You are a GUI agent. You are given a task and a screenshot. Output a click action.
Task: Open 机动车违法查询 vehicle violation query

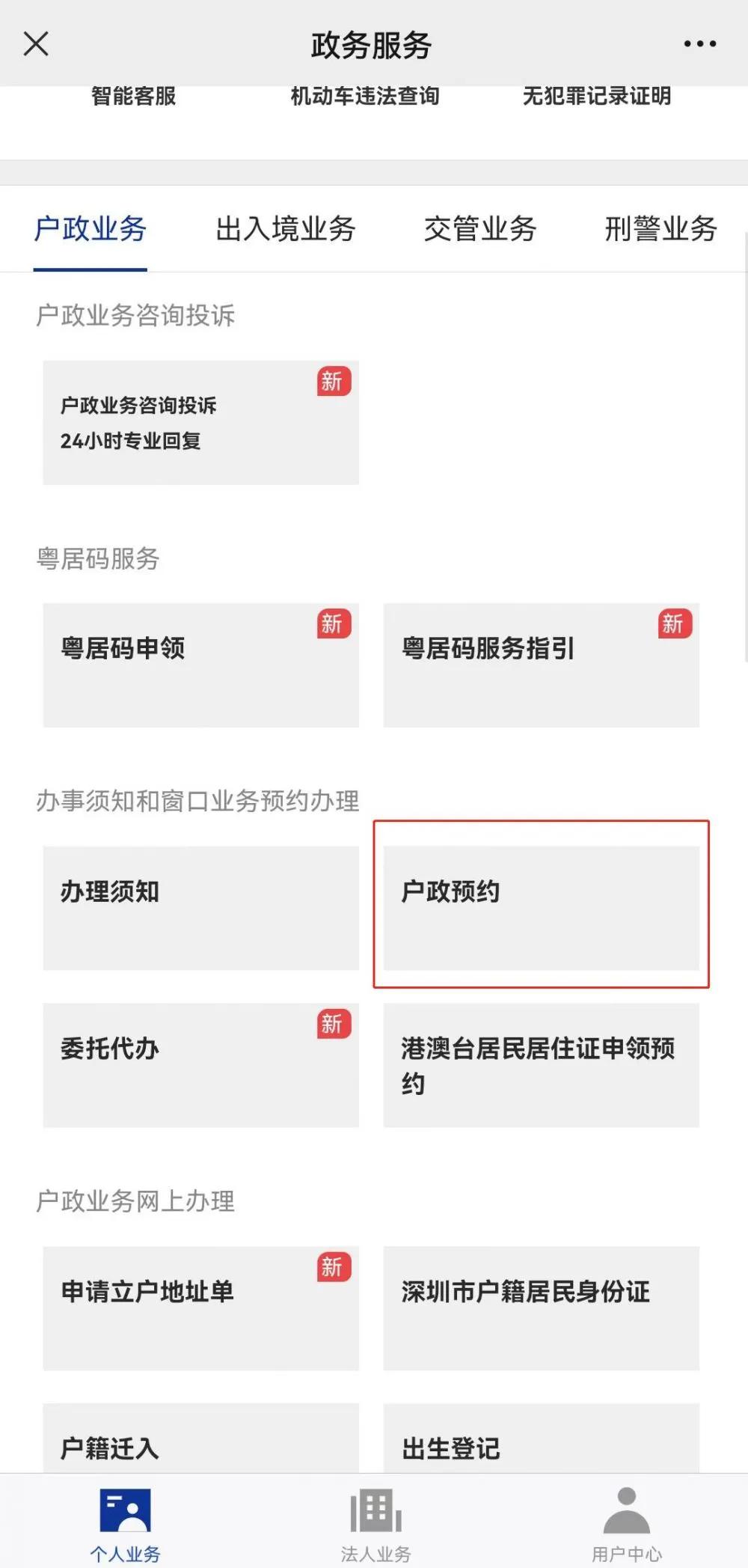[x=365, y=96]
